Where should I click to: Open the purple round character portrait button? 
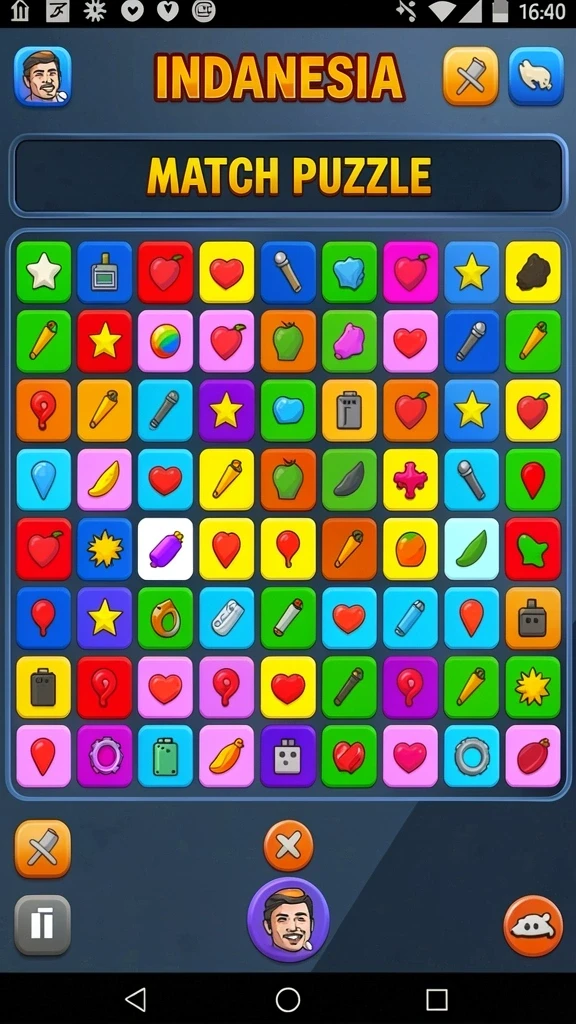tap(288, 920)
